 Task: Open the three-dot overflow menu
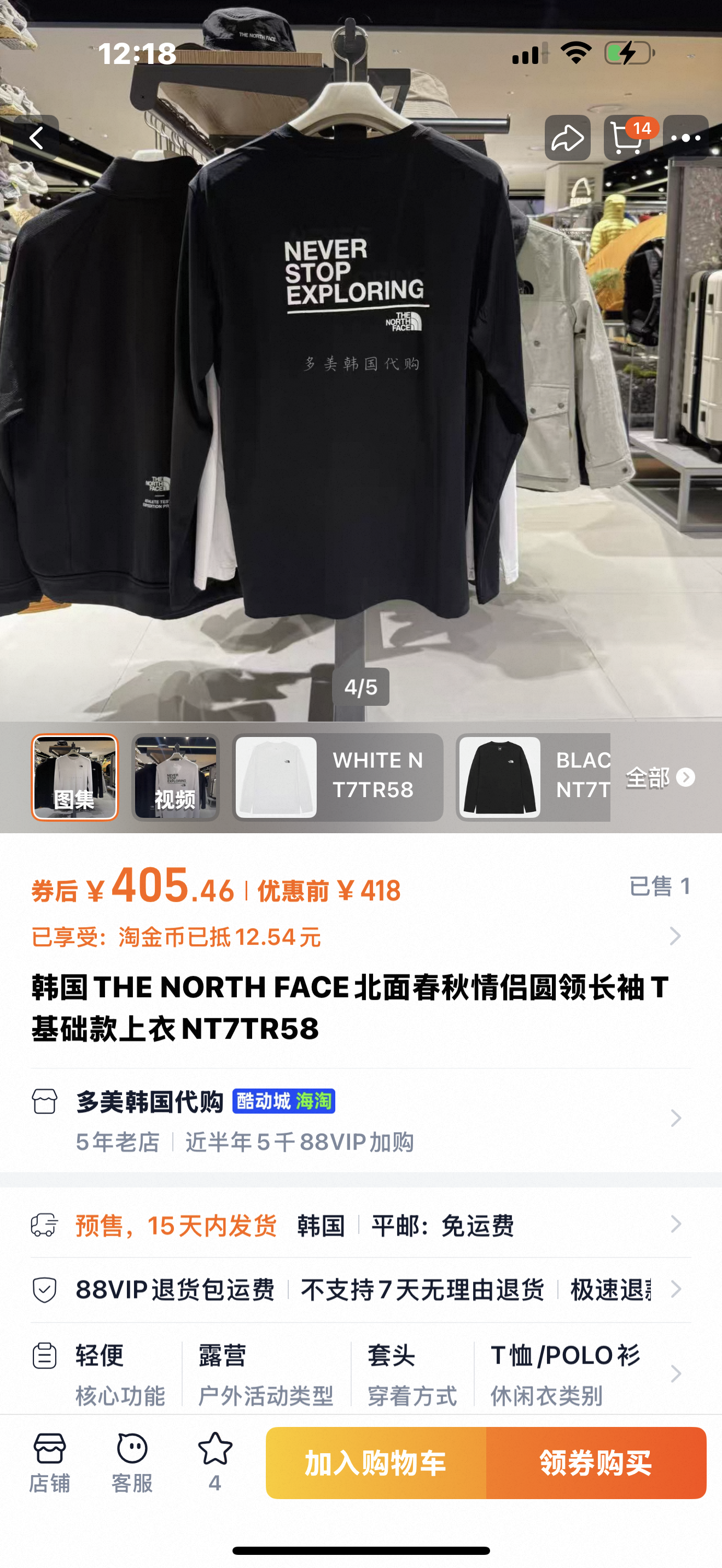pyautogui.click(x=685, y=138)
